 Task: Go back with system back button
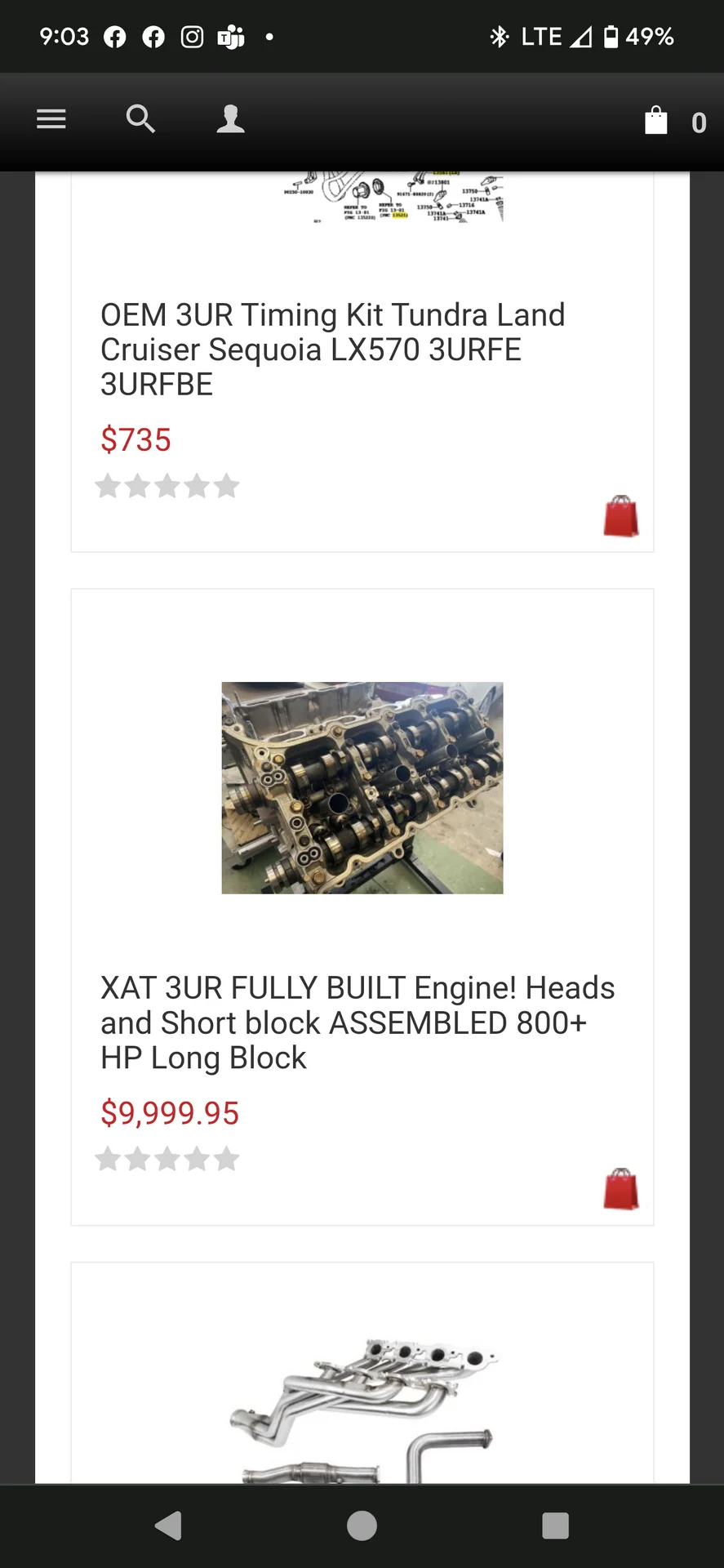(x=168, y=1525)
